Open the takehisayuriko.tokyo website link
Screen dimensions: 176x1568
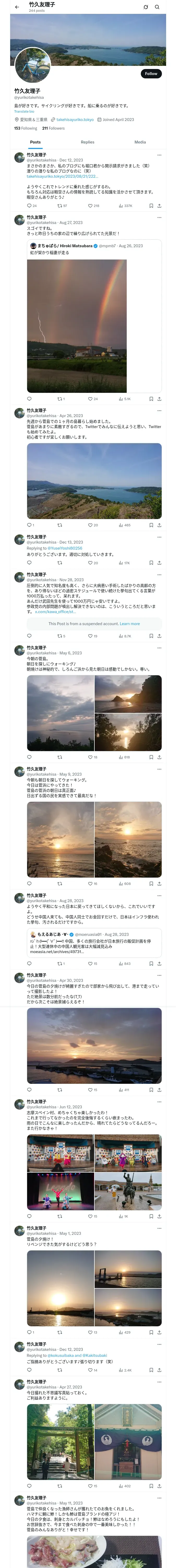pyautogui.click(x=75, y=120)
